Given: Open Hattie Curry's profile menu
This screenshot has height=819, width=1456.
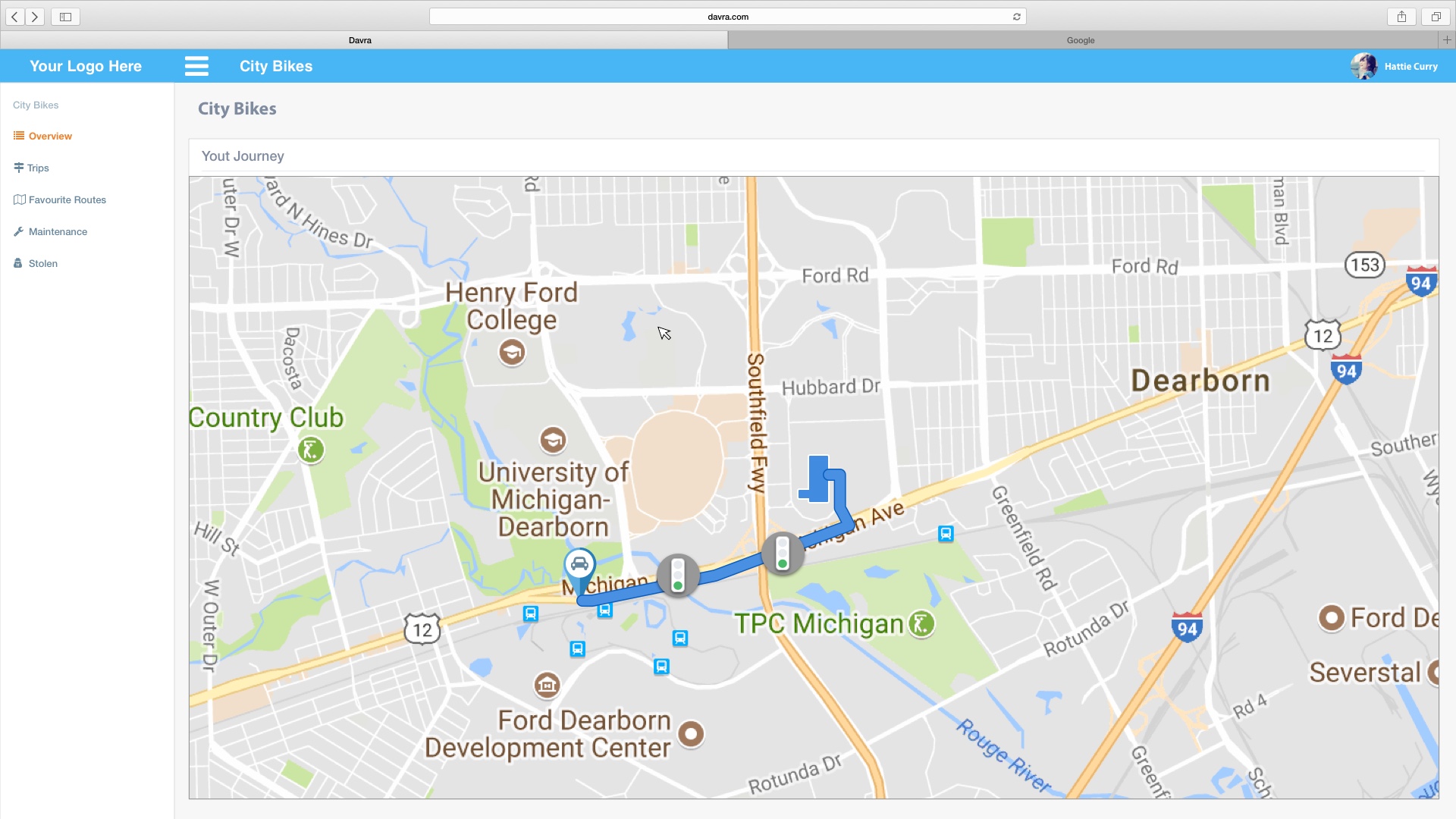Looking at the screenshot, I should pyautogui.click(x=1394, y=67).
